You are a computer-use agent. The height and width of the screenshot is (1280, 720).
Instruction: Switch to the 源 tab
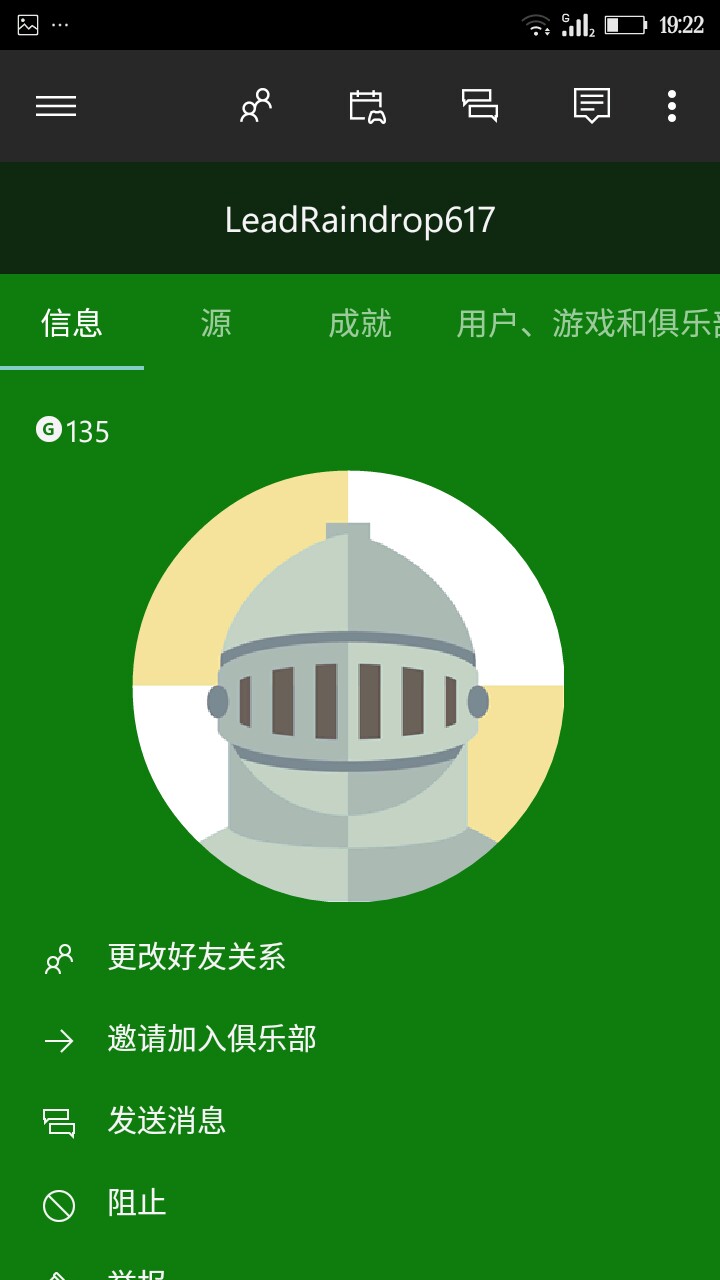[216, 324]
